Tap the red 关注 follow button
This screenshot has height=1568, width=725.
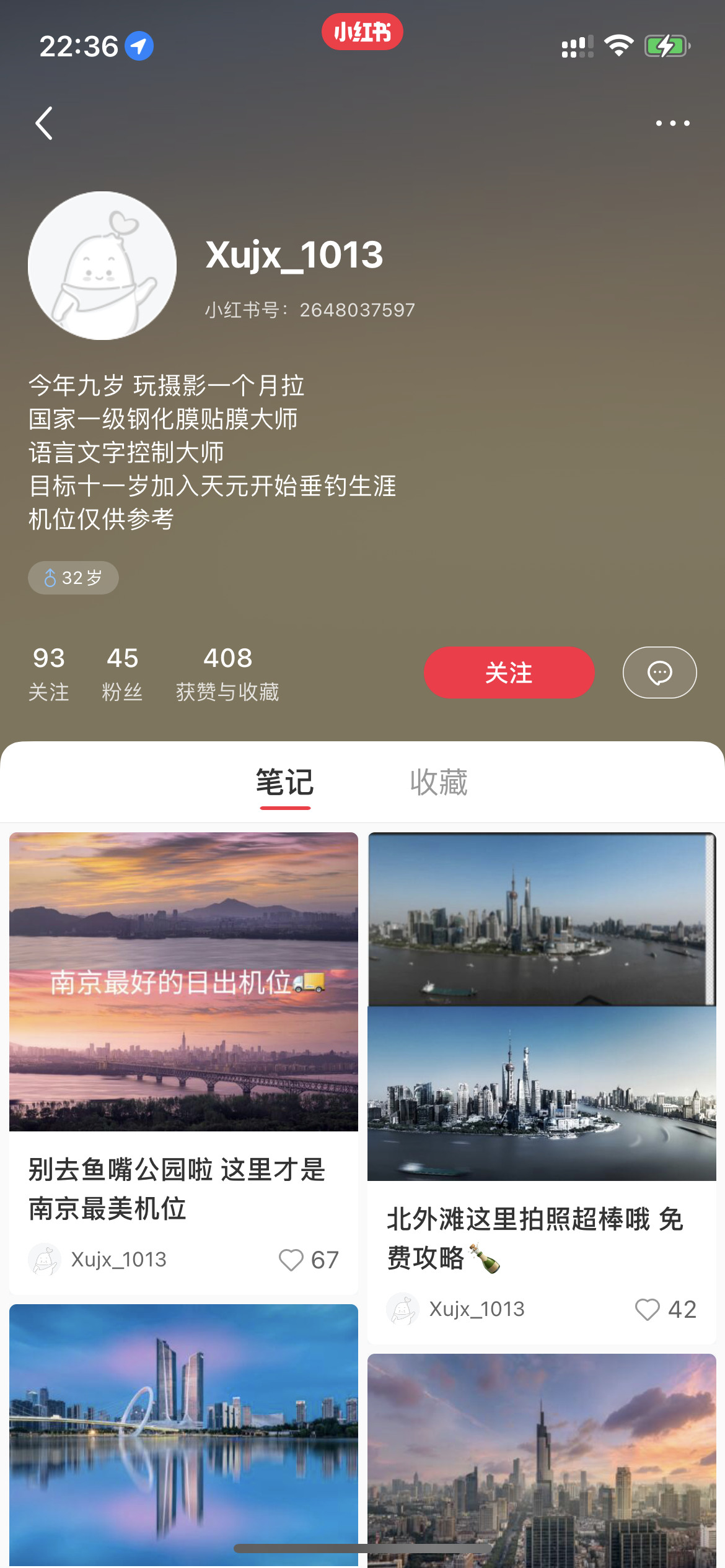509,673
